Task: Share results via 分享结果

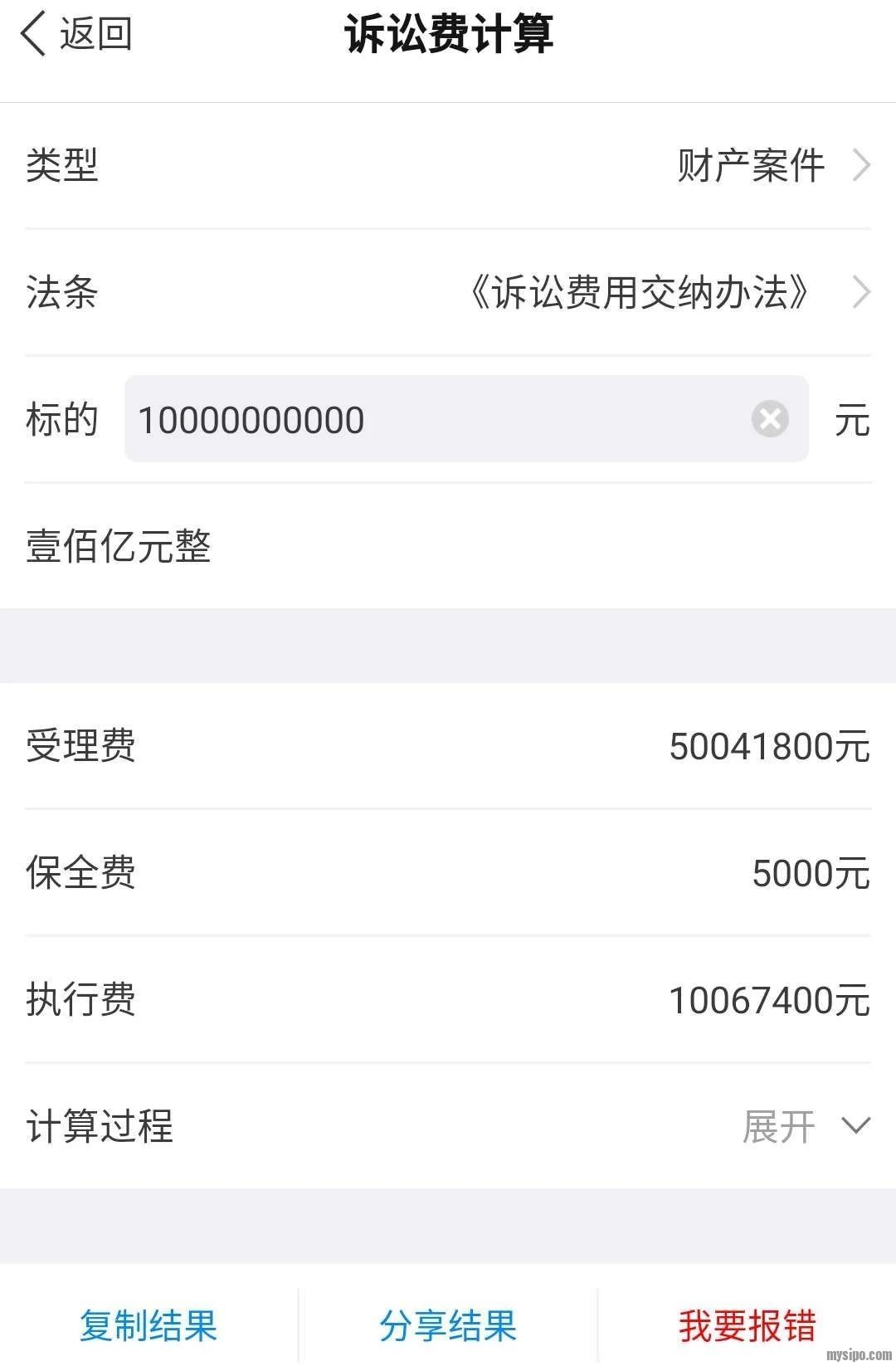Action: 448,1325
